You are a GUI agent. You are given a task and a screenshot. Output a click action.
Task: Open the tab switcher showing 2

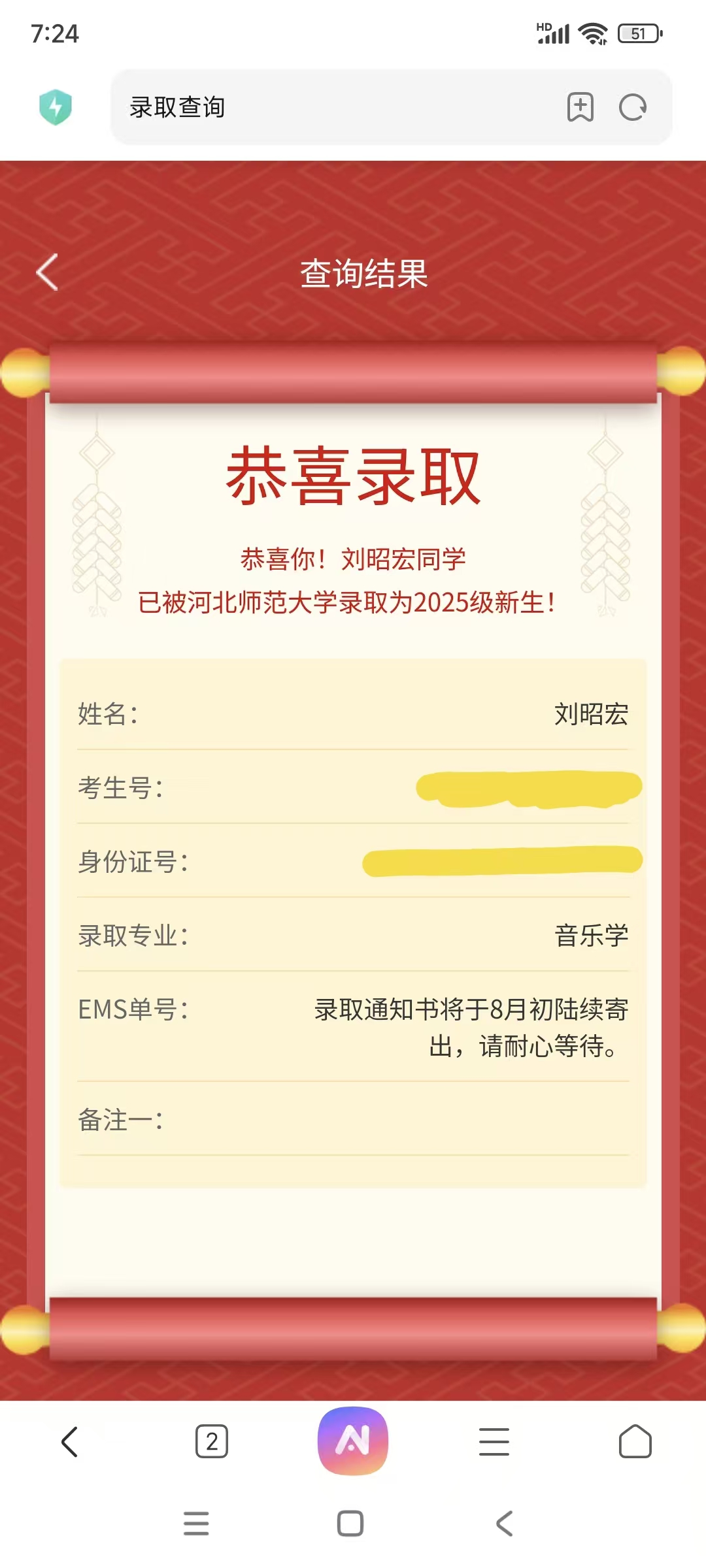click(212, 1441)
